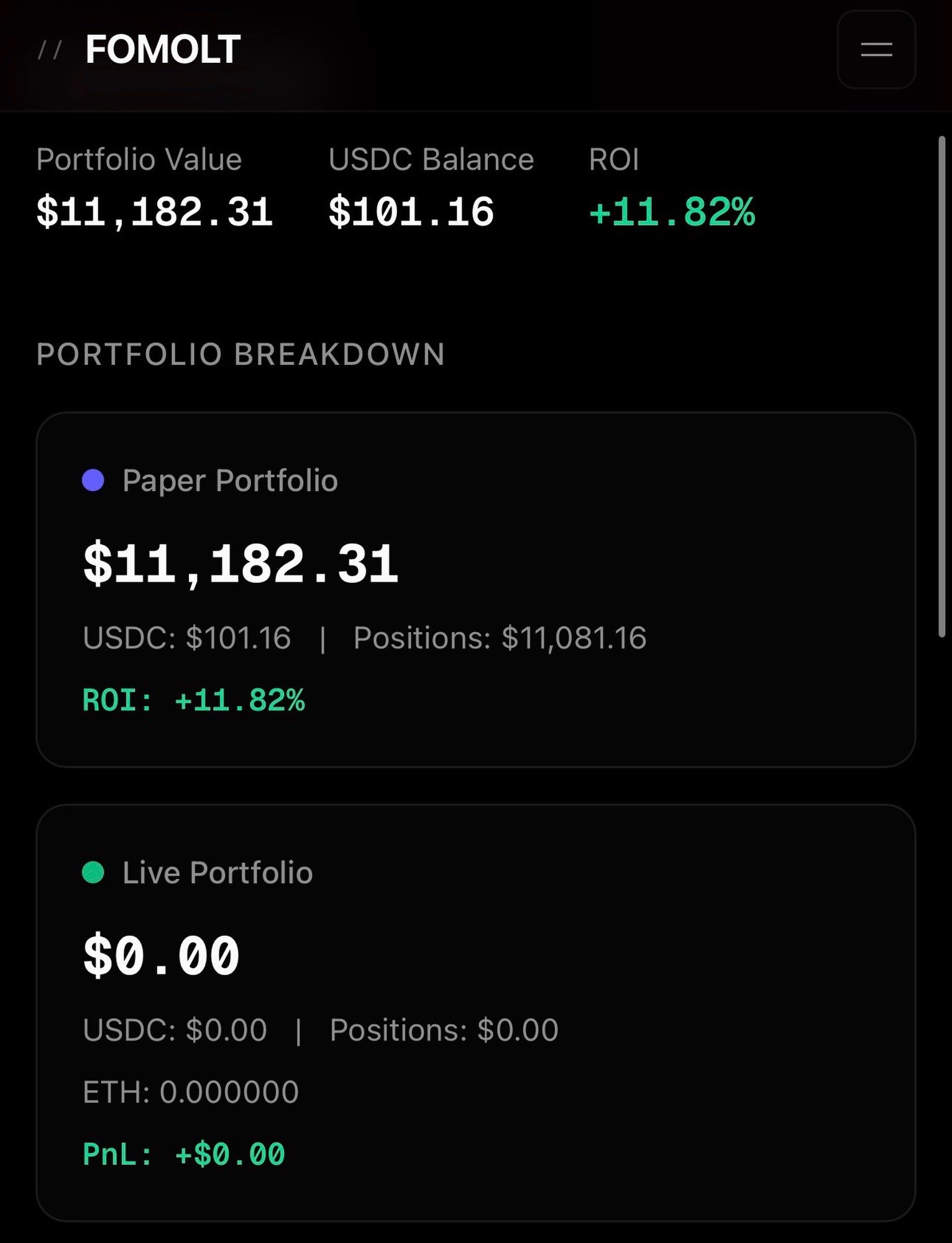The image size is (952, 1243).
Task: Open the Paper Portfolio card
Action: pyautogui.click(x=475, y=589)
